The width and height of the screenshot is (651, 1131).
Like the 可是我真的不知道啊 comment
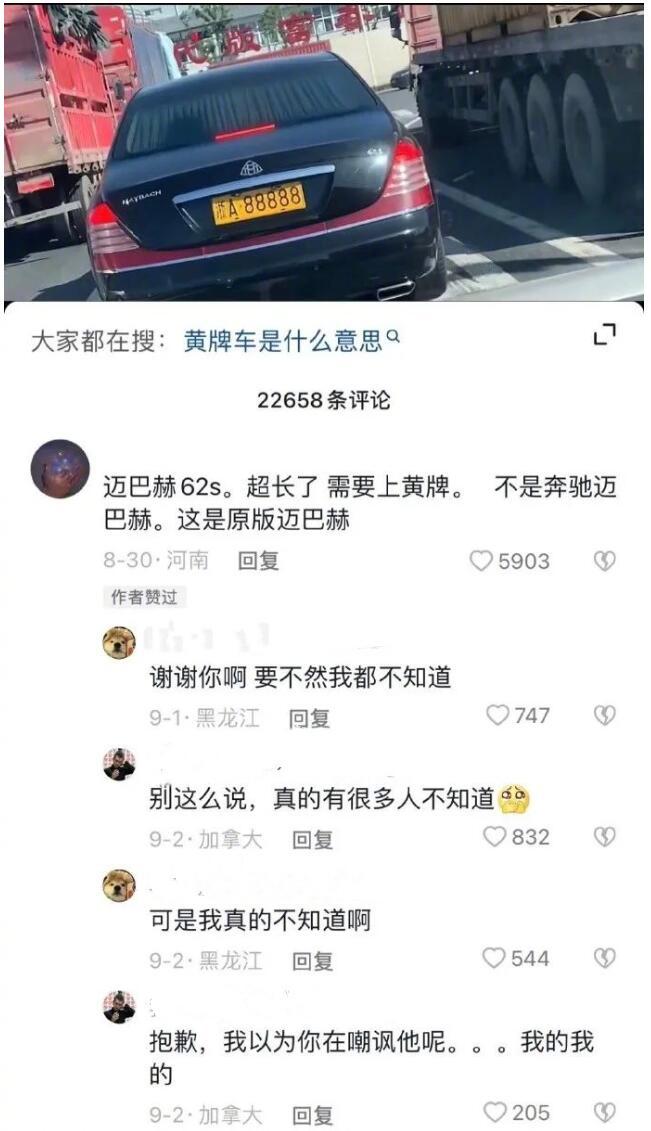pyautogui.click(x=494, y=958)
